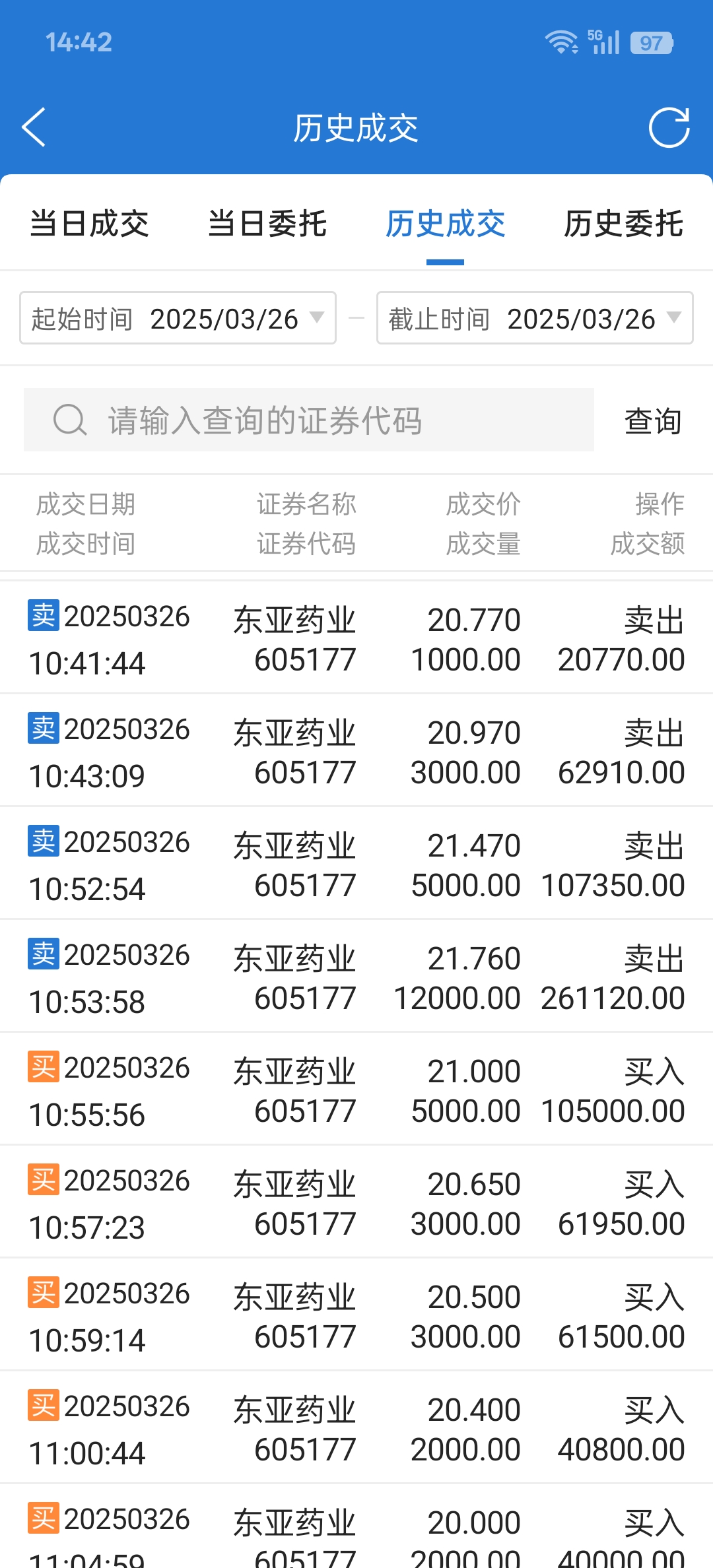Open the sell trade at 10:43:09
713x1568 pixels.
pyautogui.click(x=356, y=750)
